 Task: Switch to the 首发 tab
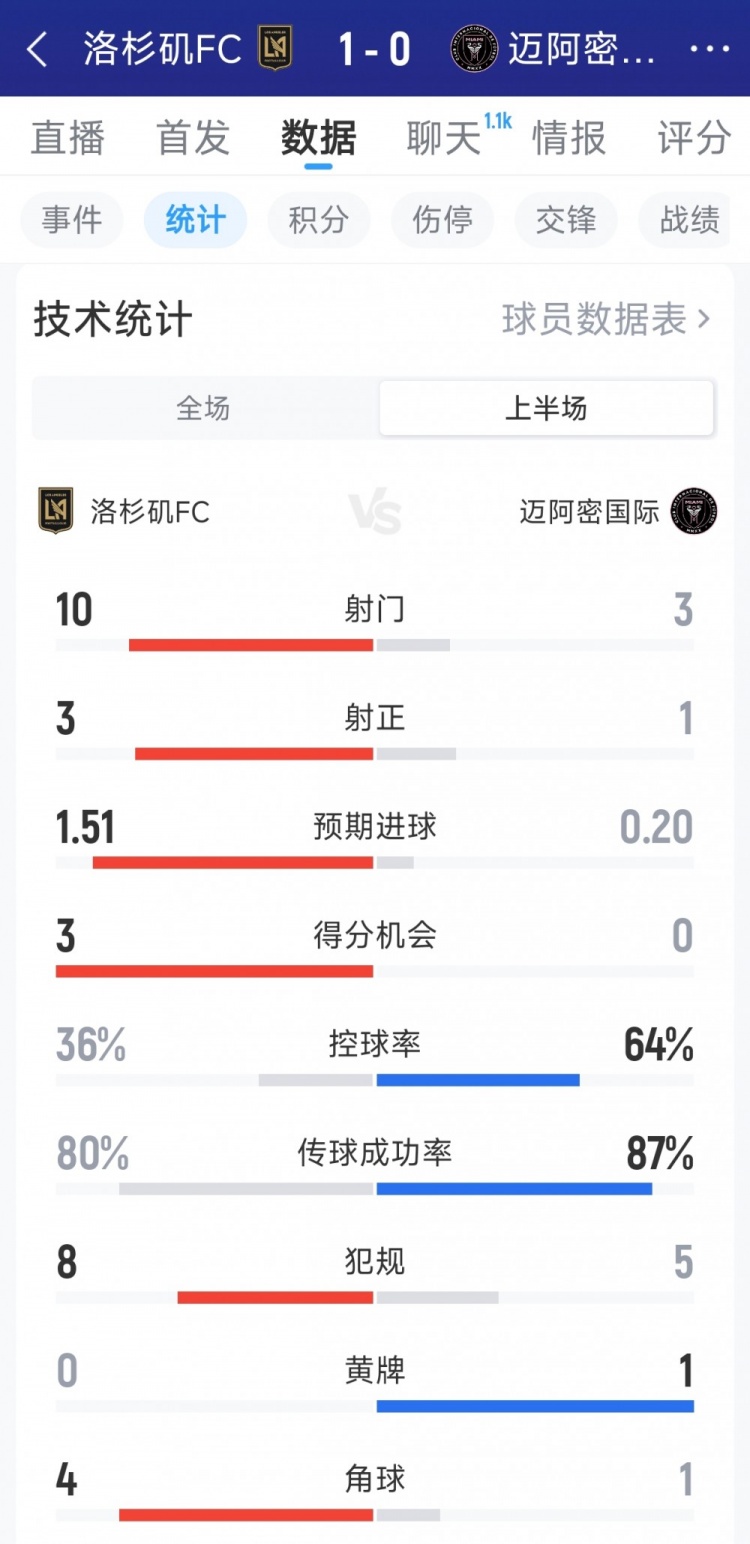[193, 138]
